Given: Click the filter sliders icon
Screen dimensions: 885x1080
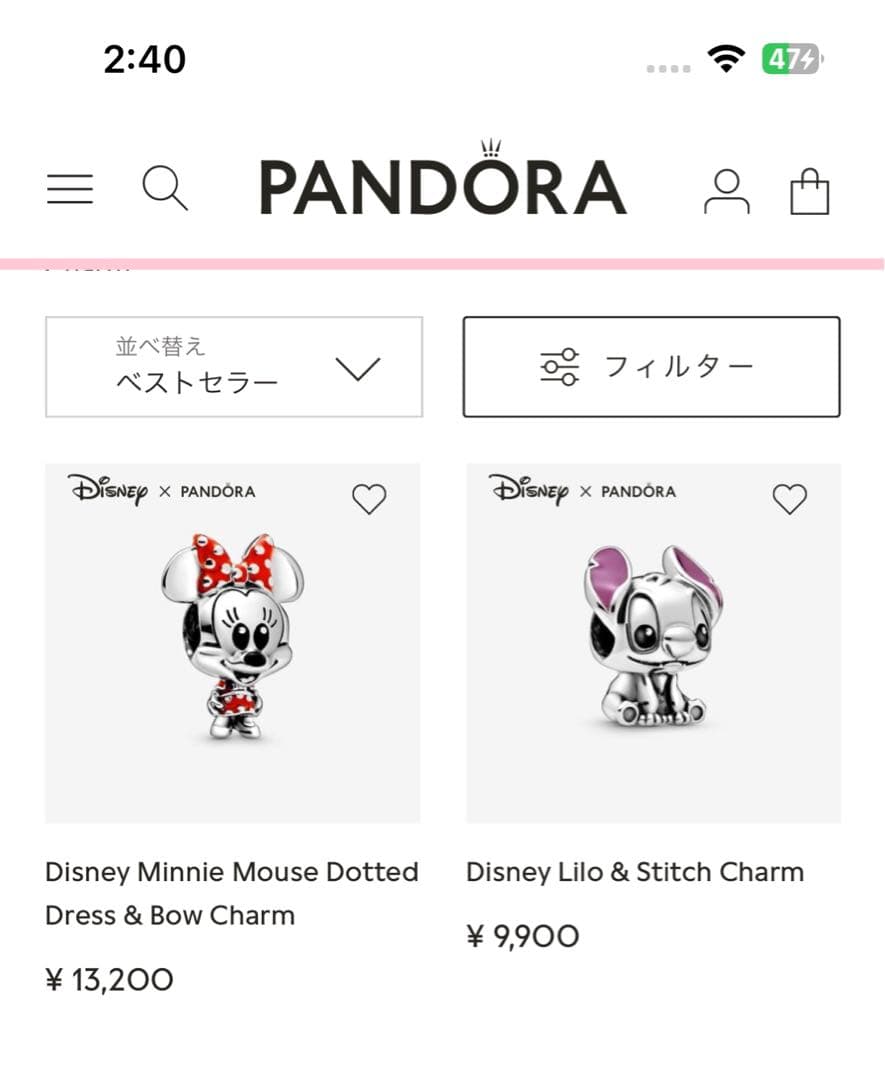Looking at the screenshot, I should click(x=563, y=367).
